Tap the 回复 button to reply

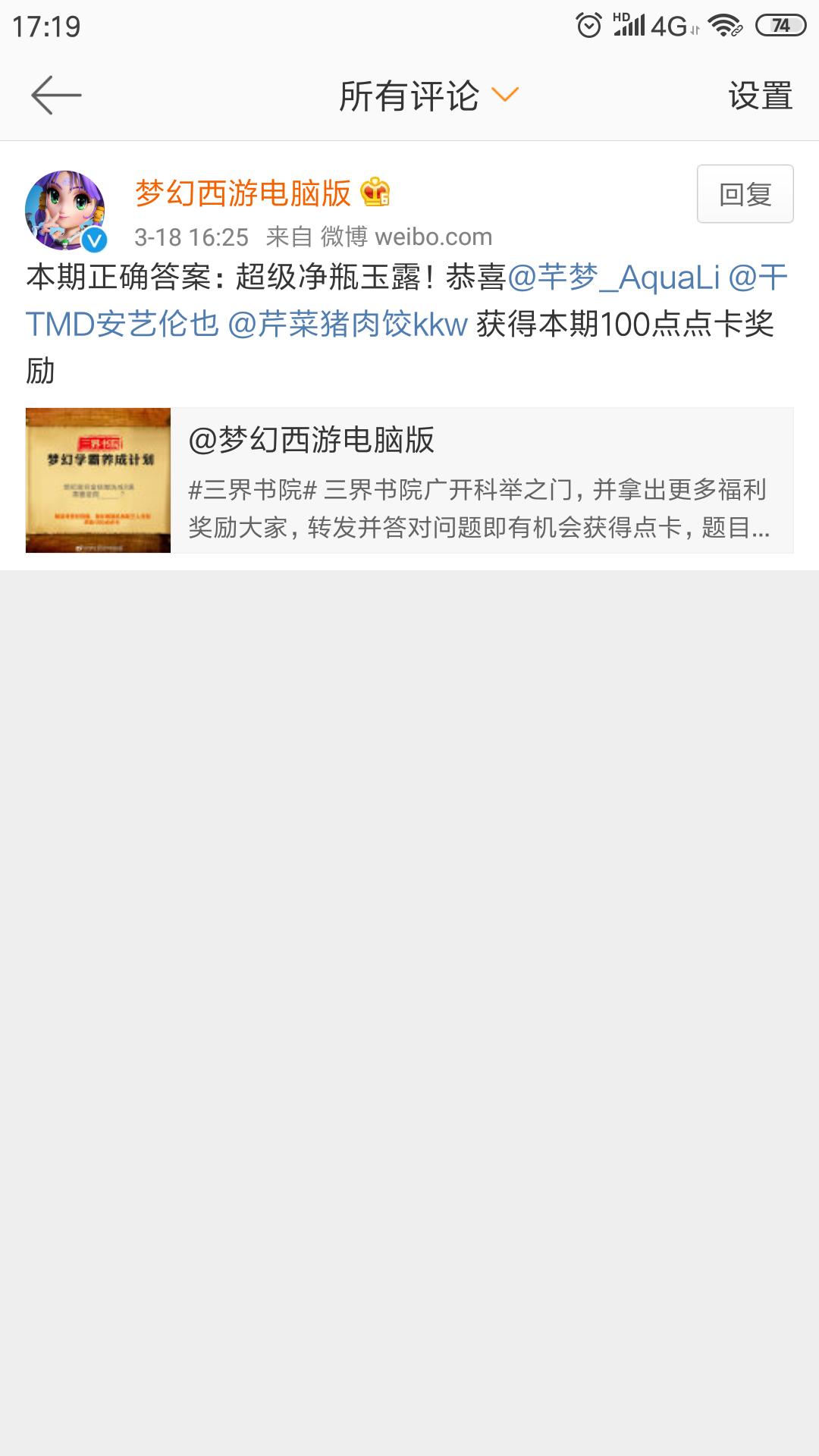point(745,194)
